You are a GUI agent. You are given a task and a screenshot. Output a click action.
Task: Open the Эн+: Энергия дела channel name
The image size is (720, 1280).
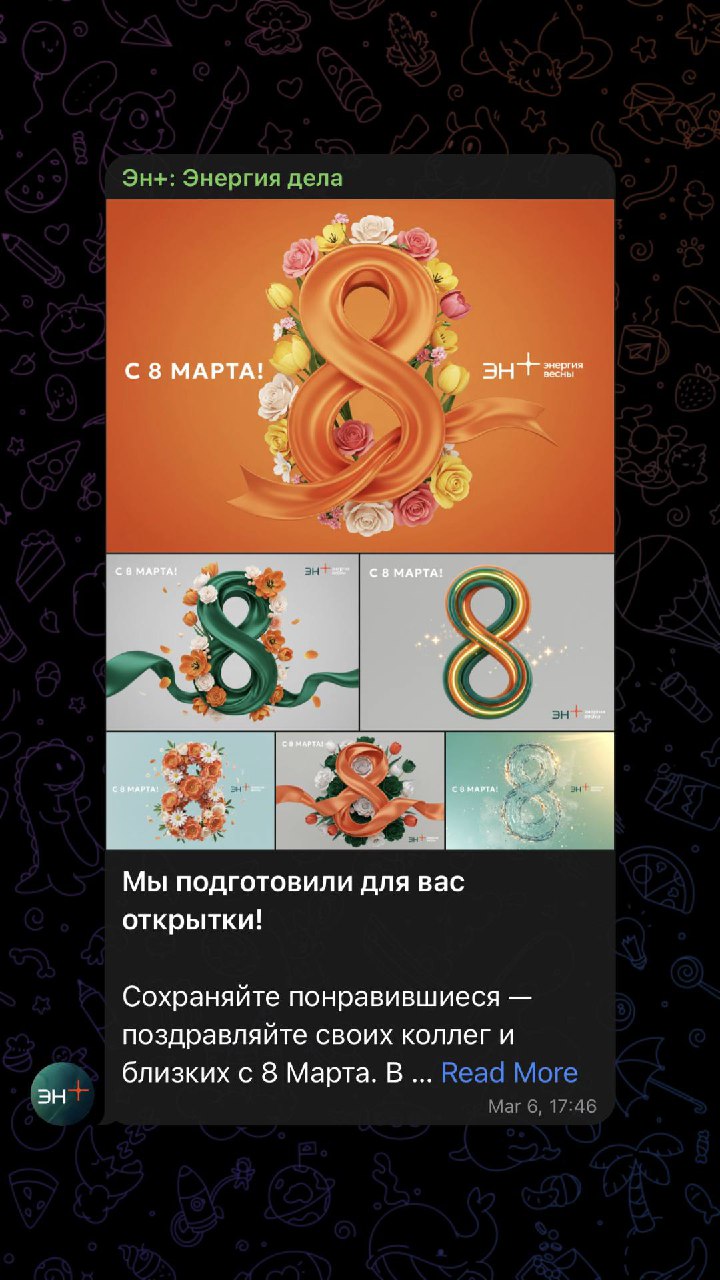pyautogui.click(x=232, y=178)
